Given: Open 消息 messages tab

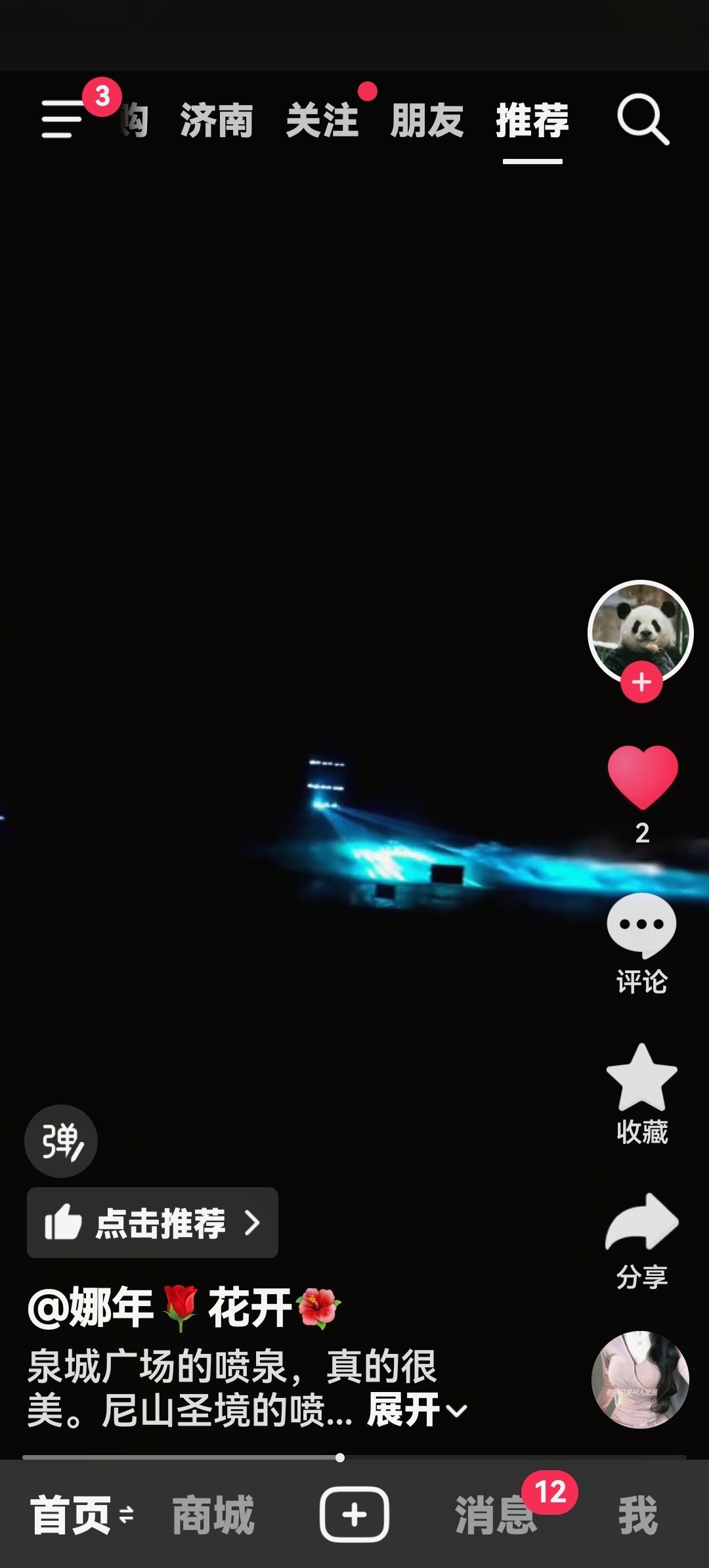Looking at the screenshot, I should tap(496, 1515).
